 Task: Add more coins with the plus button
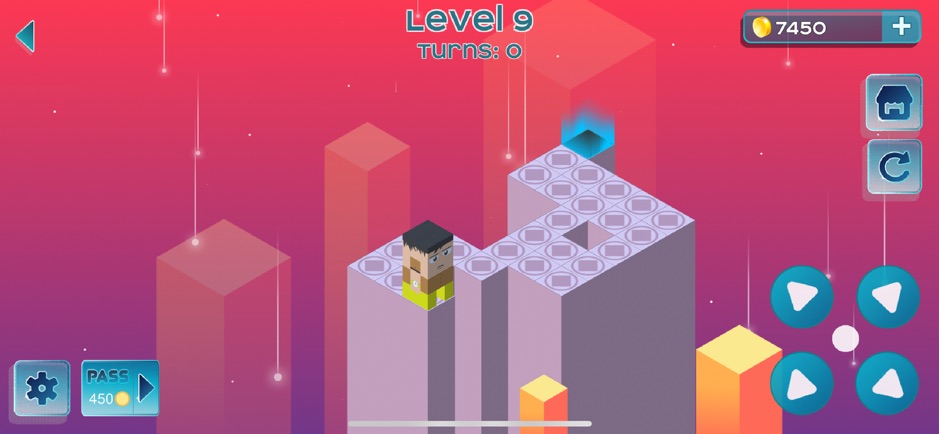tap(901, 27)
